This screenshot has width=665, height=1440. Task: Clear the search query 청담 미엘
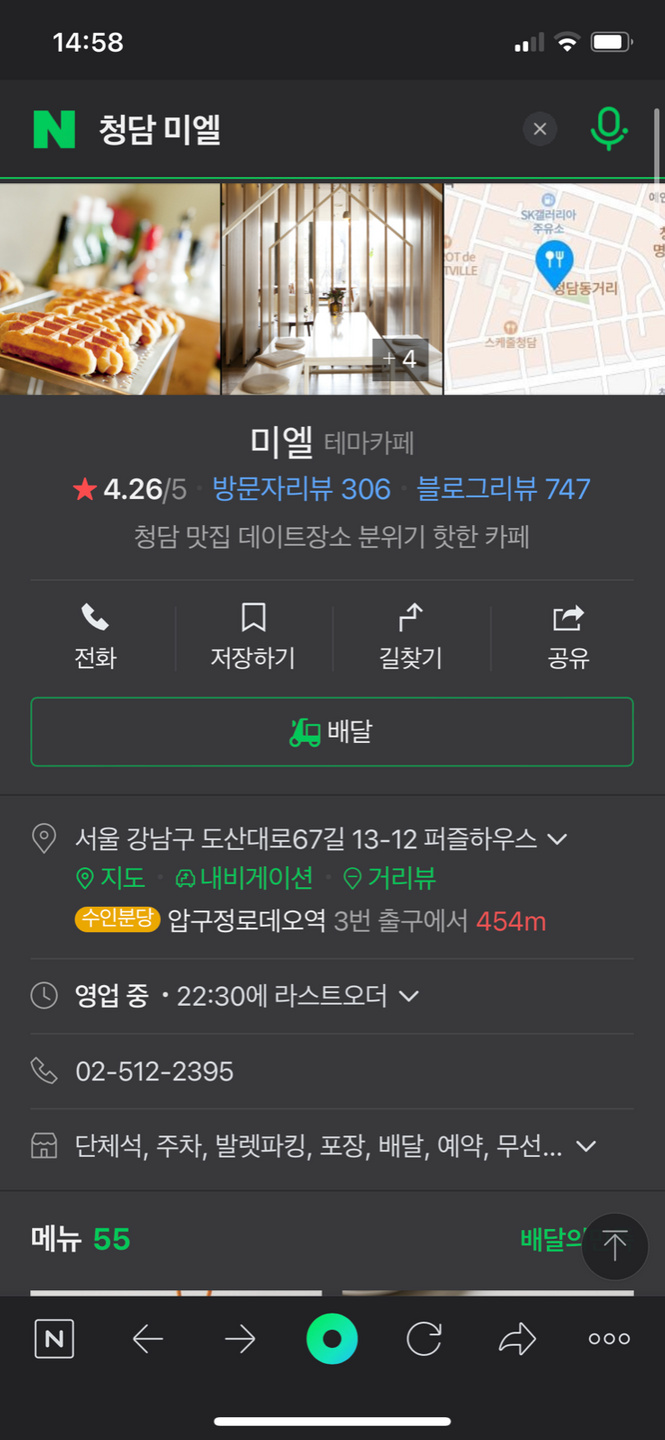[540, 129]
